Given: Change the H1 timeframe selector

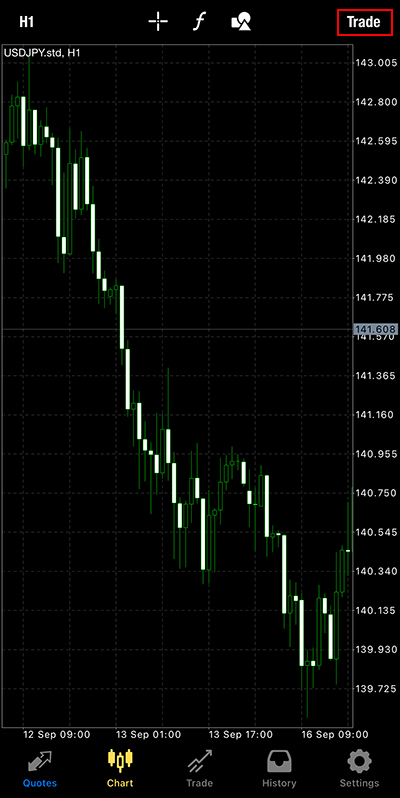Looking at the screenshot, I should pyautogui.click(x=26, y=22).
